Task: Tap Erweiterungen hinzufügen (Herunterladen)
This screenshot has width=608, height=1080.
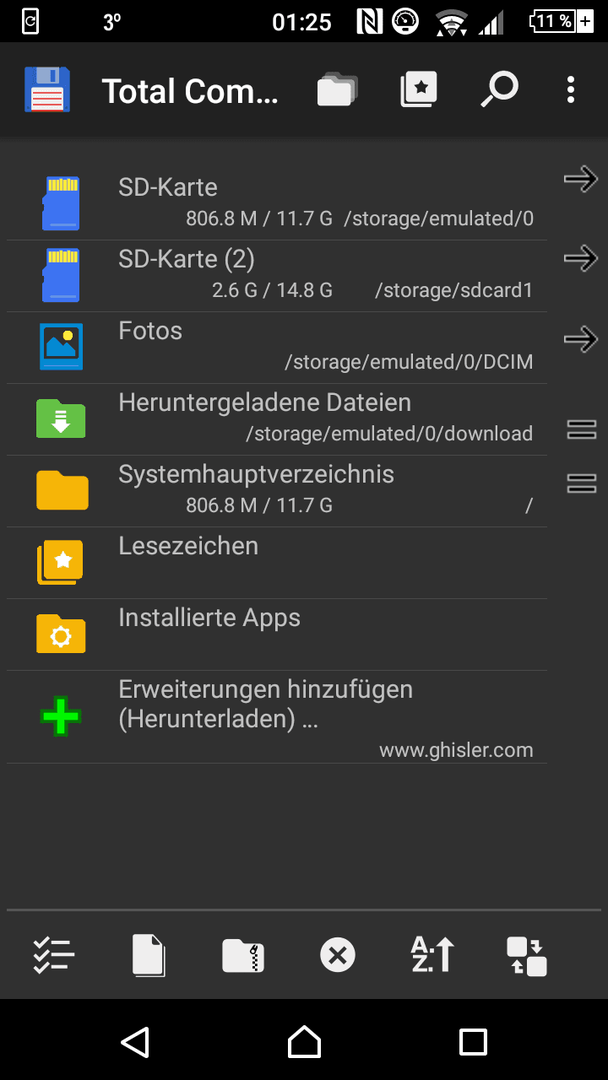Action: (276, 718)
